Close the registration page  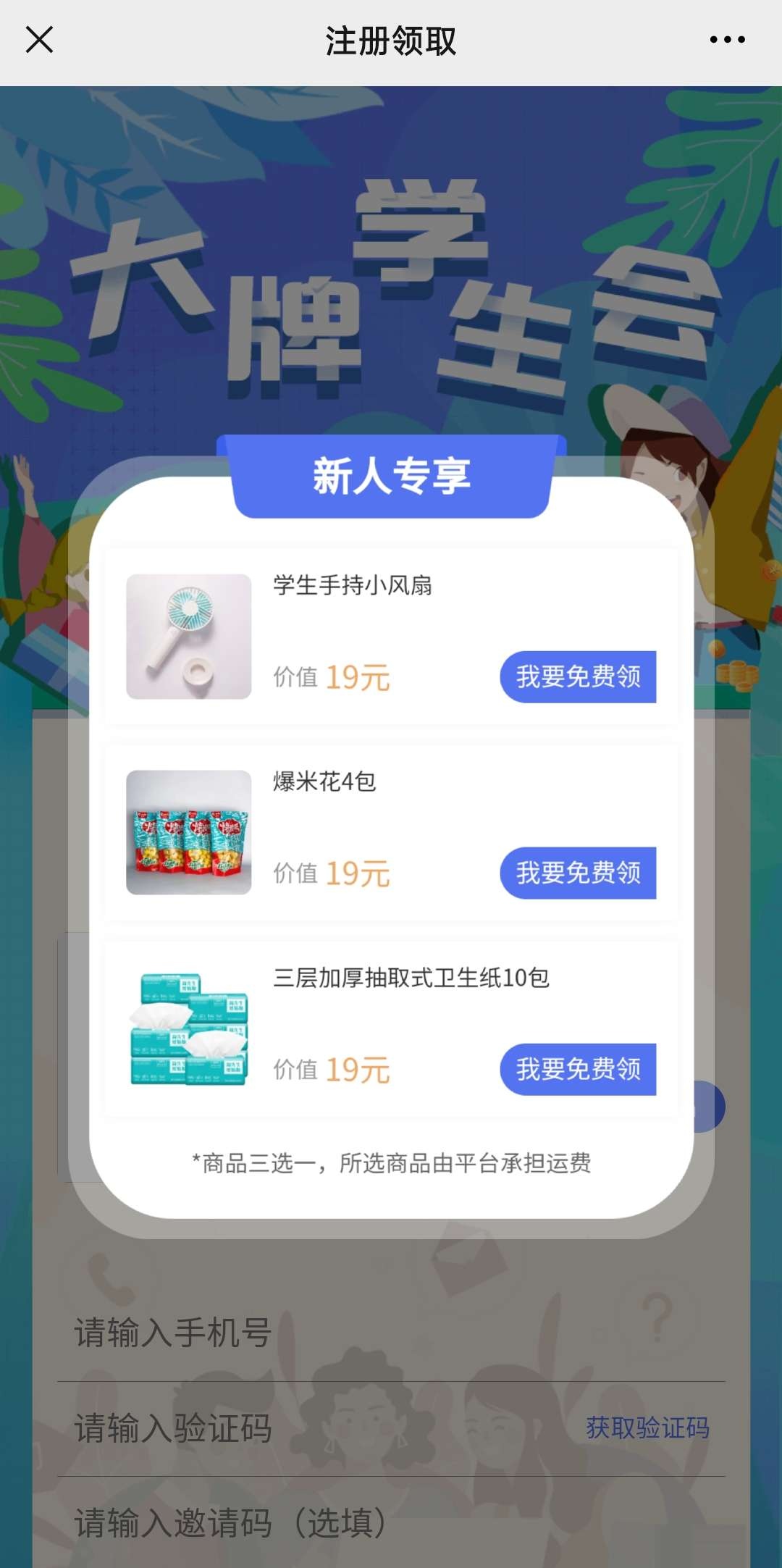pos(39,40)
